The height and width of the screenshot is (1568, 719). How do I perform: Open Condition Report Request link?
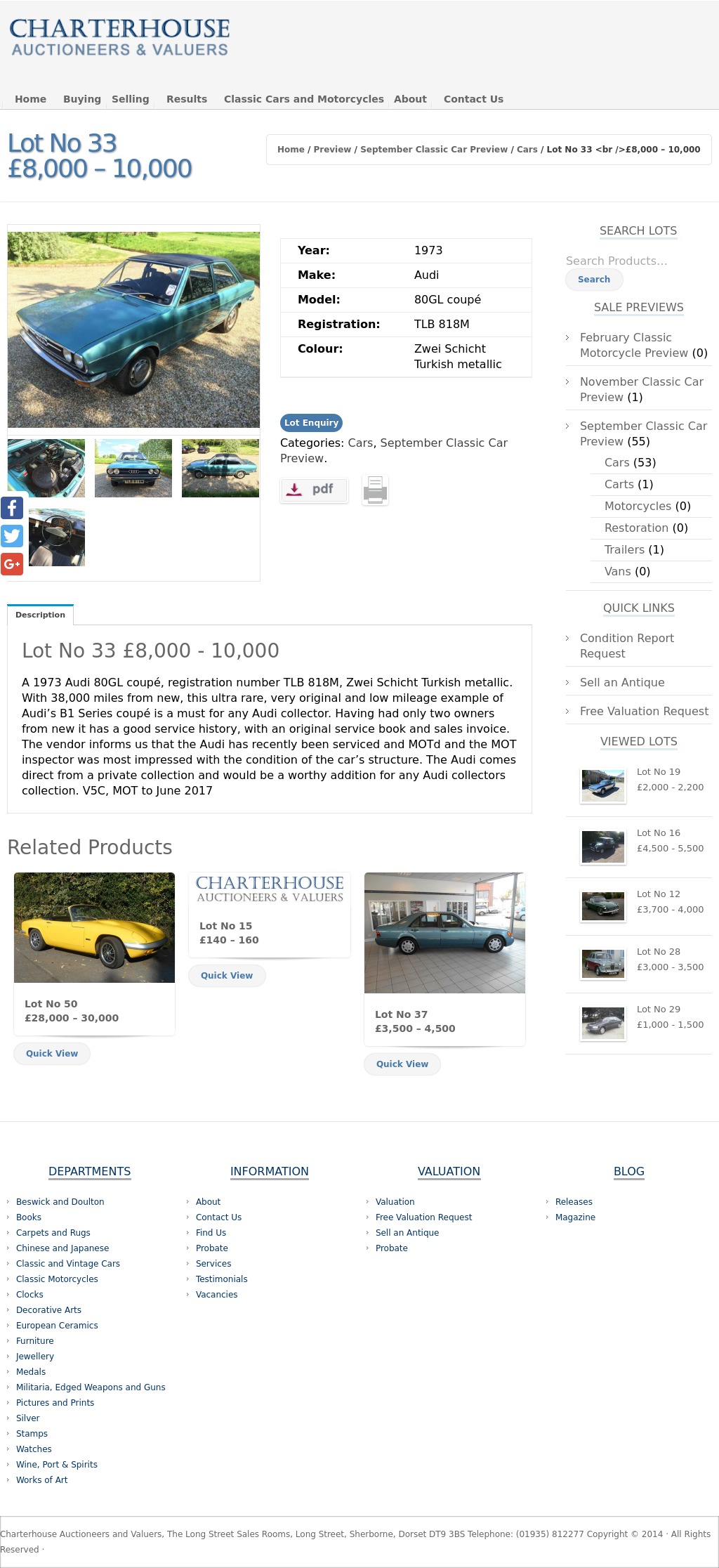[626, 646]
